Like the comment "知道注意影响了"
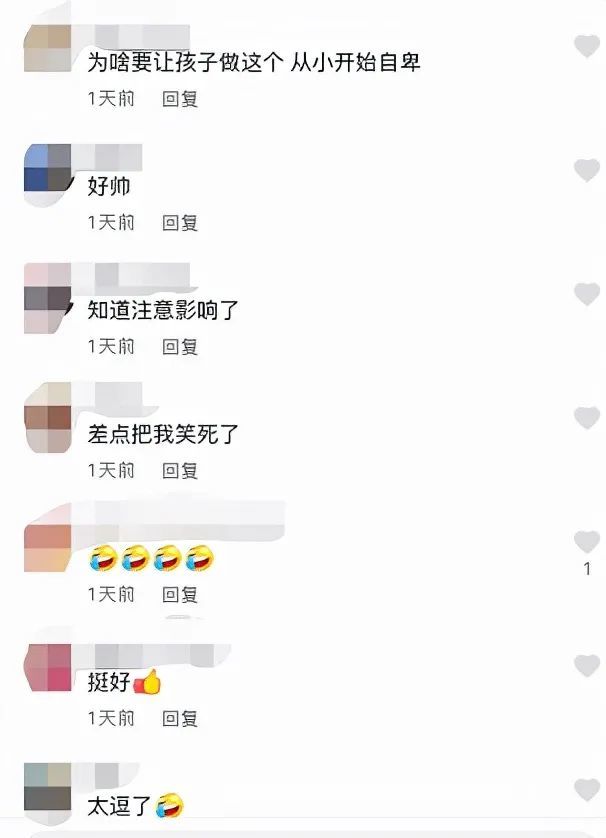 pyautogui.click(x=587, y=294)
